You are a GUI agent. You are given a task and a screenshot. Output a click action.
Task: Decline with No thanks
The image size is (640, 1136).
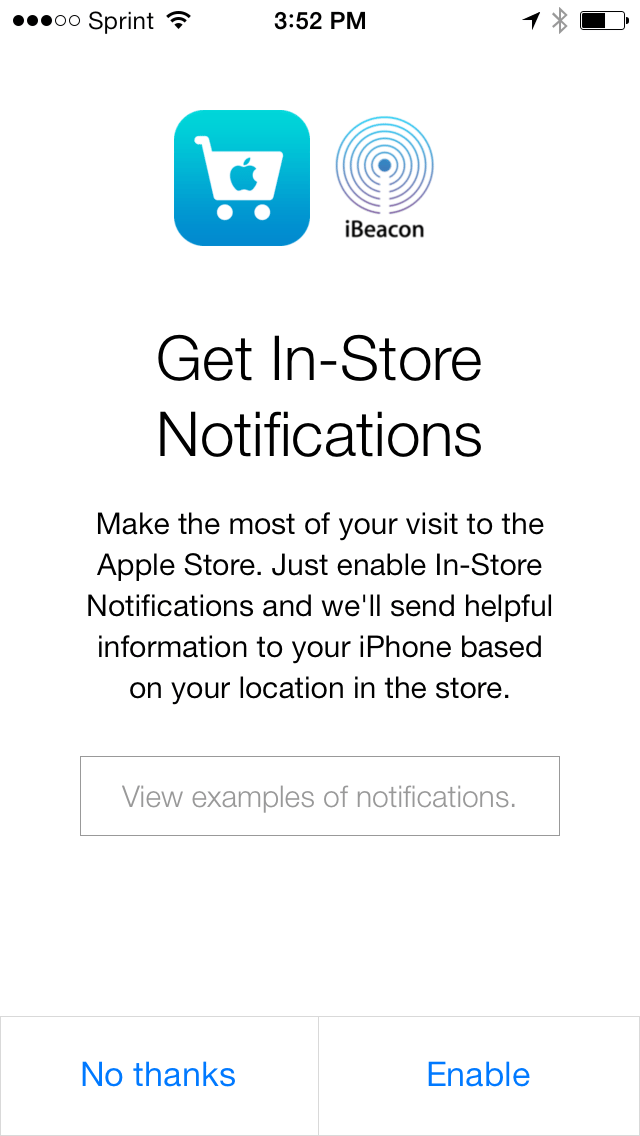(159, 1075)
